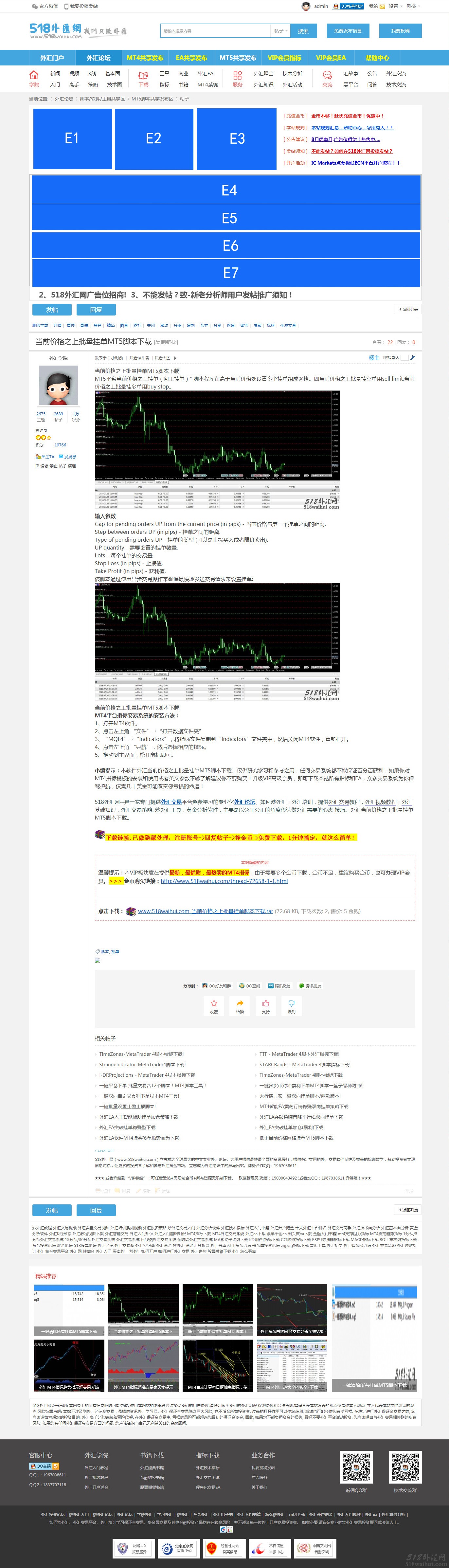Tap the top 回复 reply button
Viewport: 449px width, 1568px height.
tap(96, 310)
